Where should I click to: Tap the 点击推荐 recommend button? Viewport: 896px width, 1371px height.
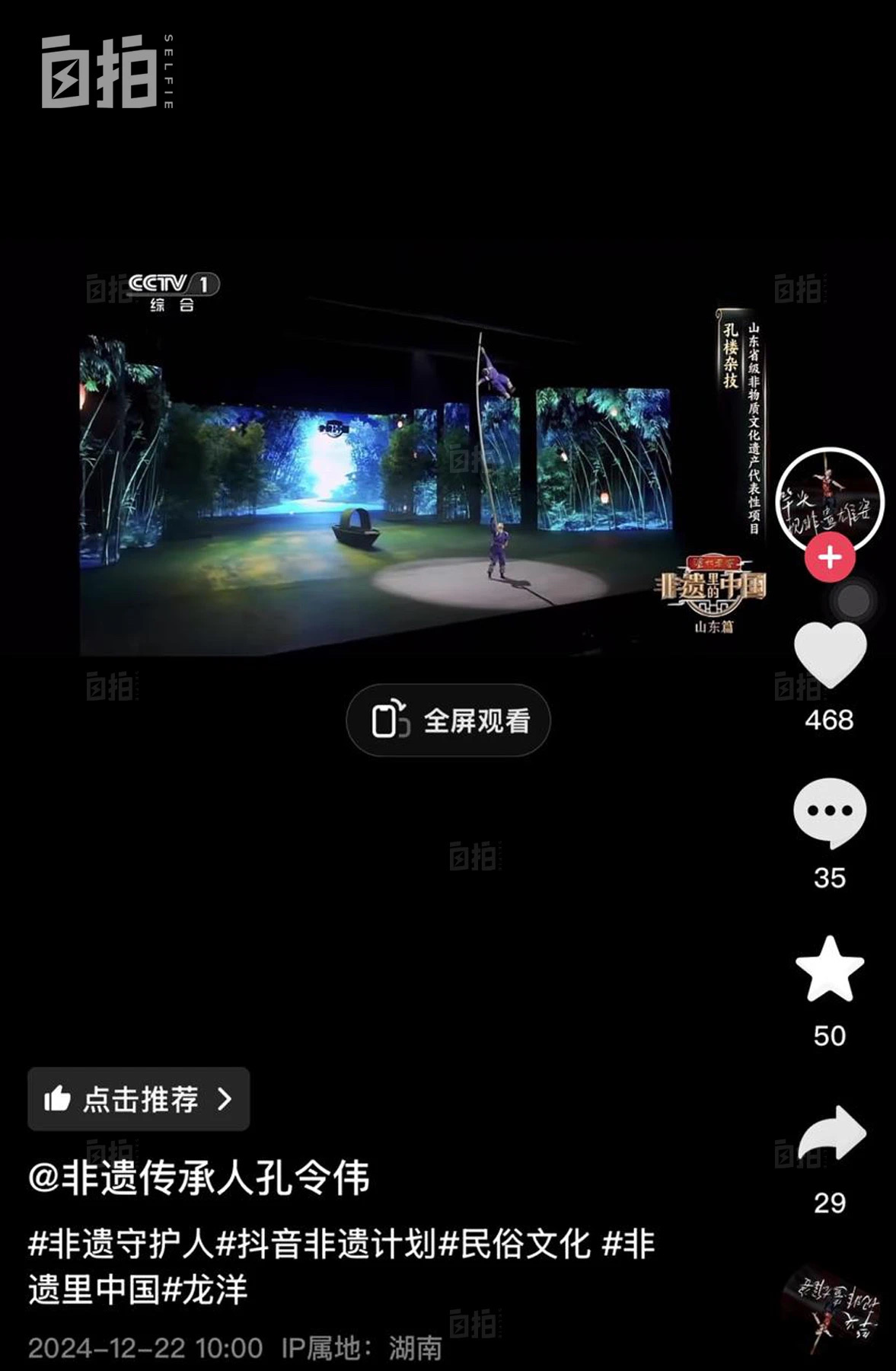coord(139,1099)
